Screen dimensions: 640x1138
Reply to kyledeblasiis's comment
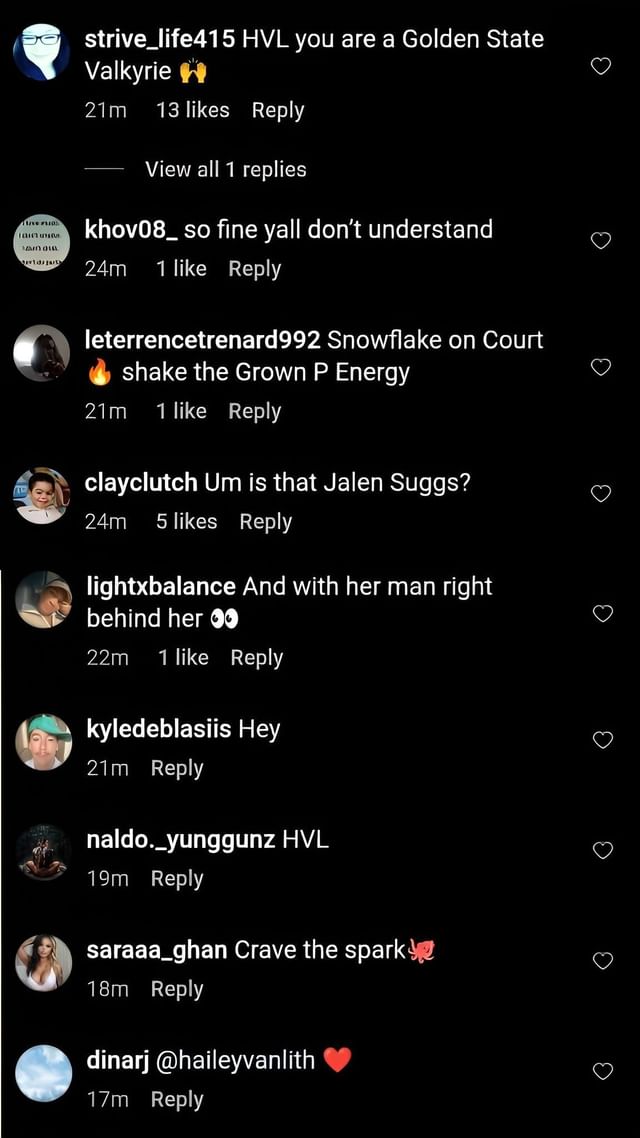[x=177, y=768]
